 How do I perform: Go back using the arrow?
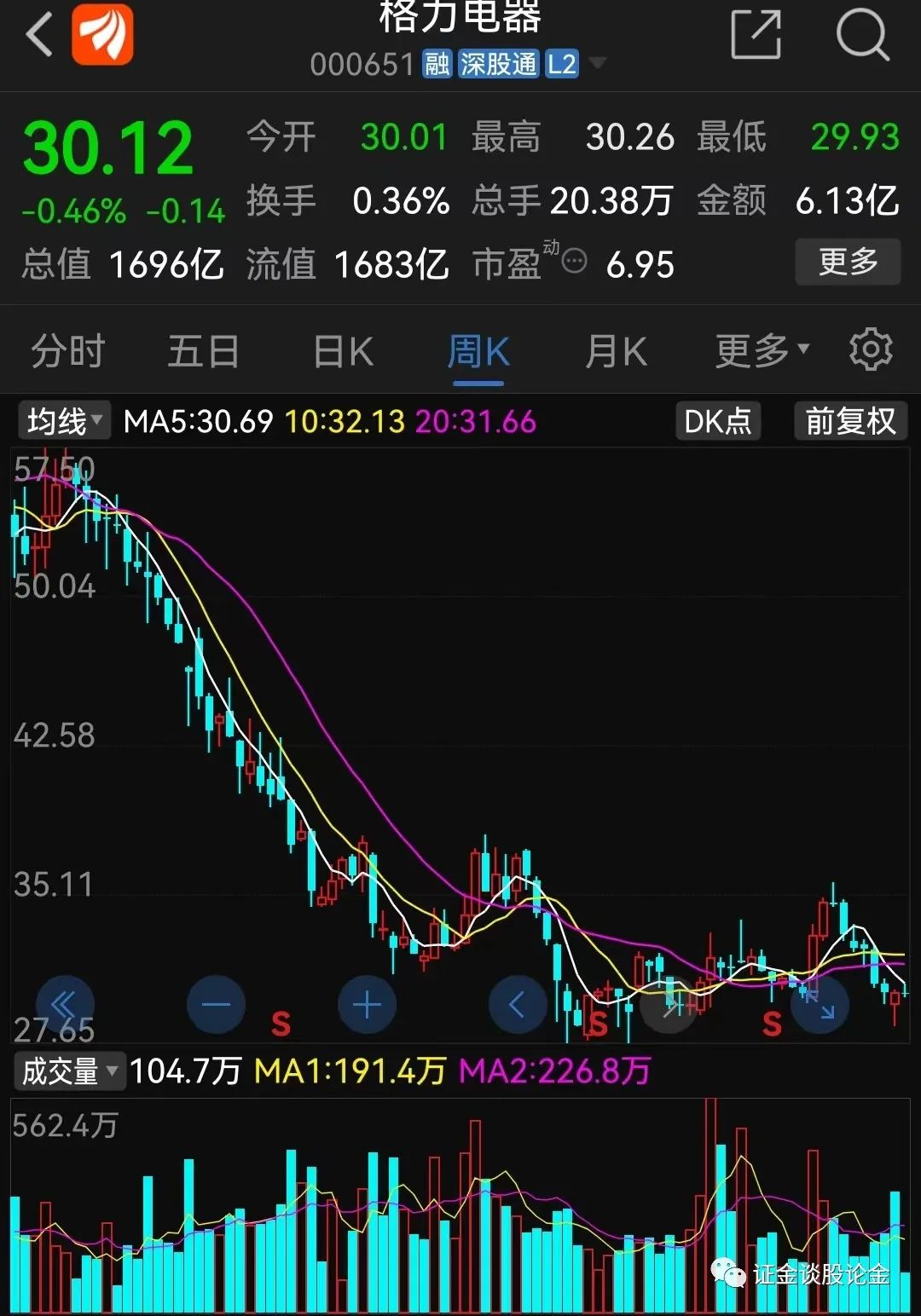[x=39, y=35]
